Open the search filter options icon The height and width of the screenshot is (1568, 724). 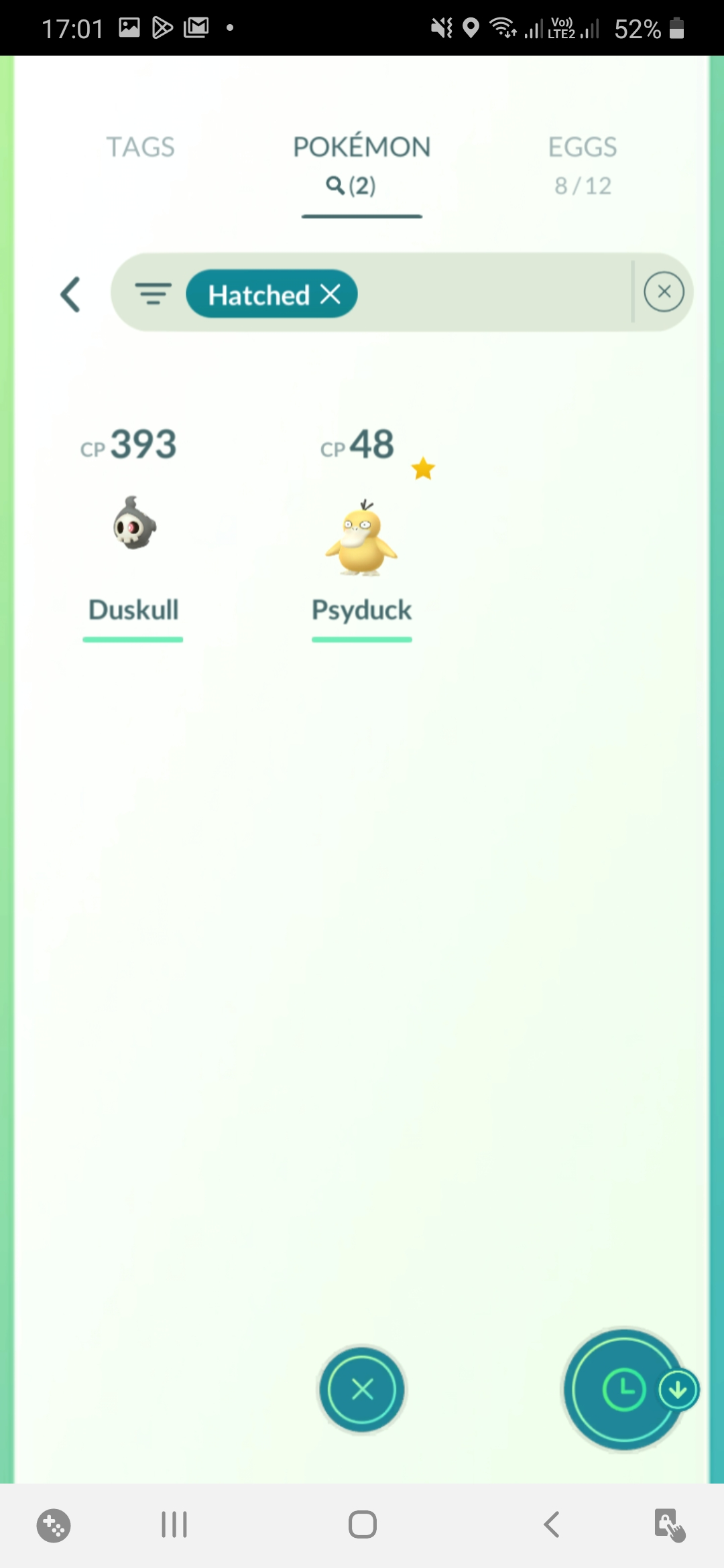pos(154,294)
